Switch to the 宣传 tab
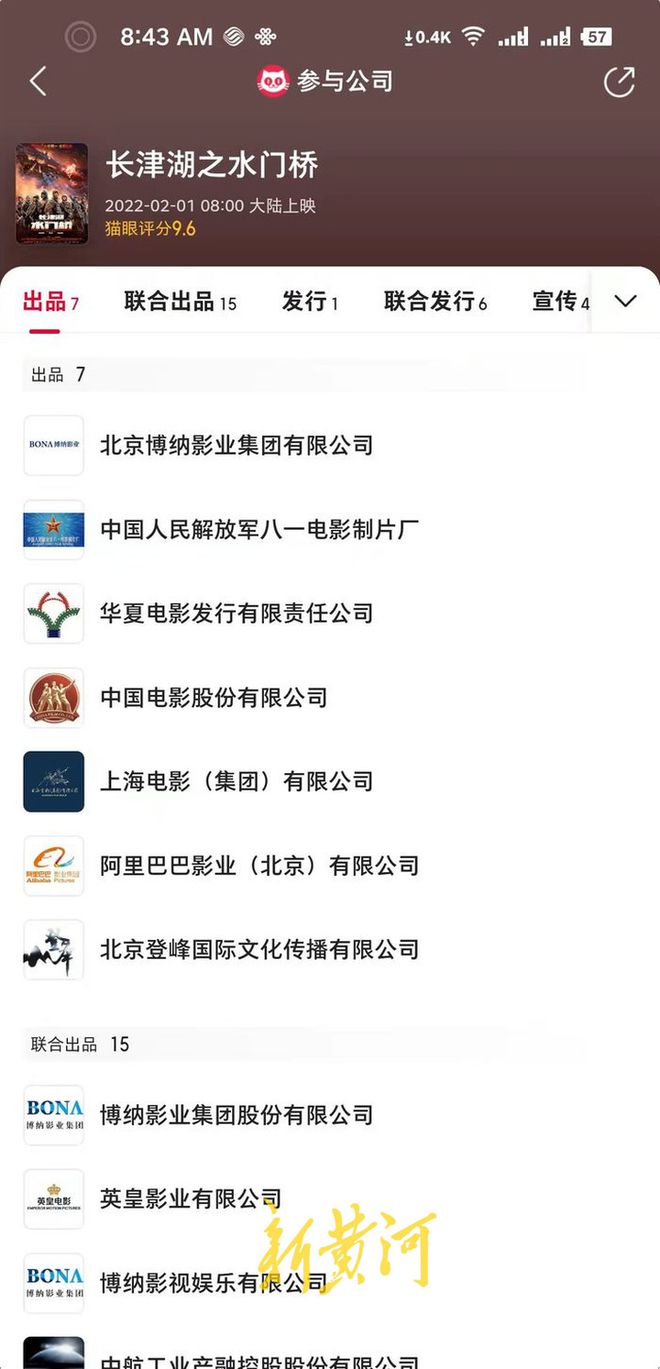The image size is (660, 1369). (x=559, y=301)
